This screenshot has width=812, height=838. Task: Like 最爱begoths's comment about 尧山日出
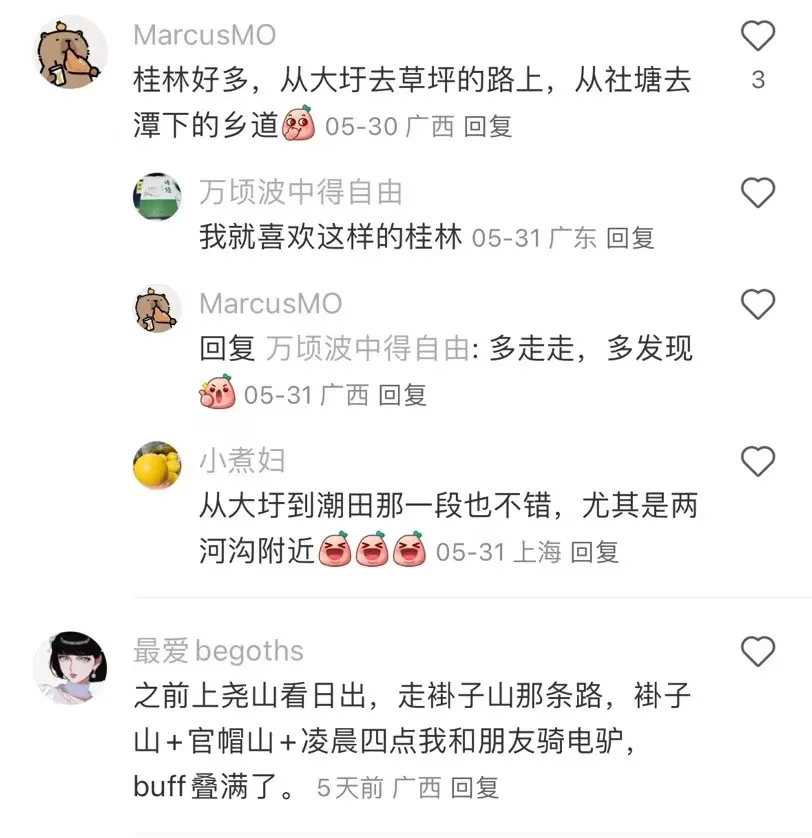[757, 652]
